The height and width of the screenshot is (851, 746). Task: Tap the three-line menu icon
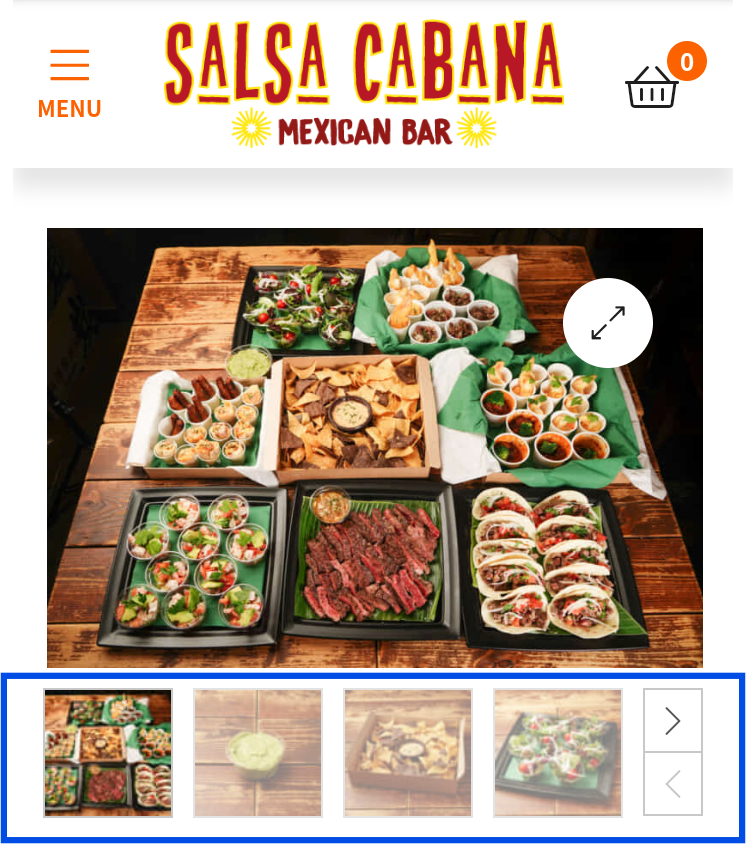coord(69,65)
